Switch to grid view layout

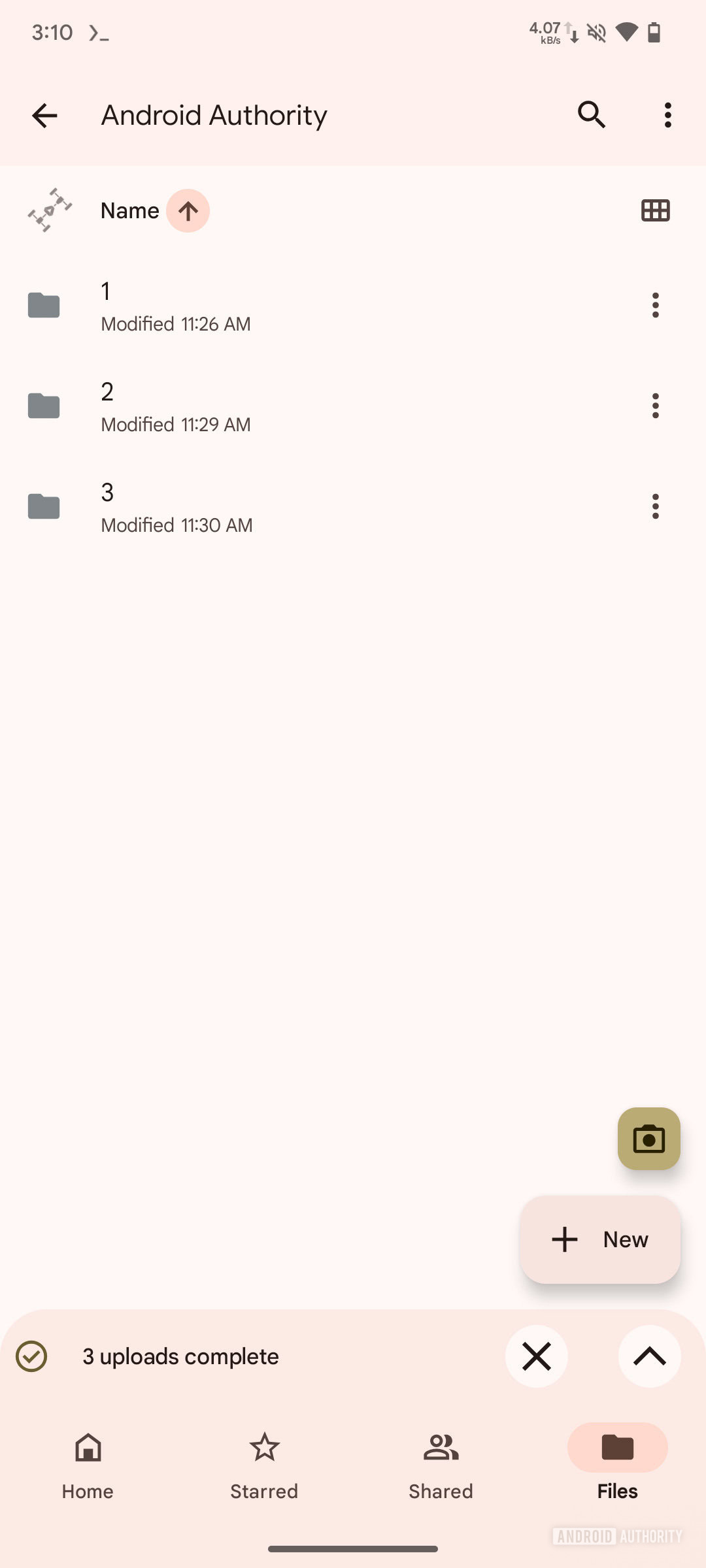click(x=655, y=210)
